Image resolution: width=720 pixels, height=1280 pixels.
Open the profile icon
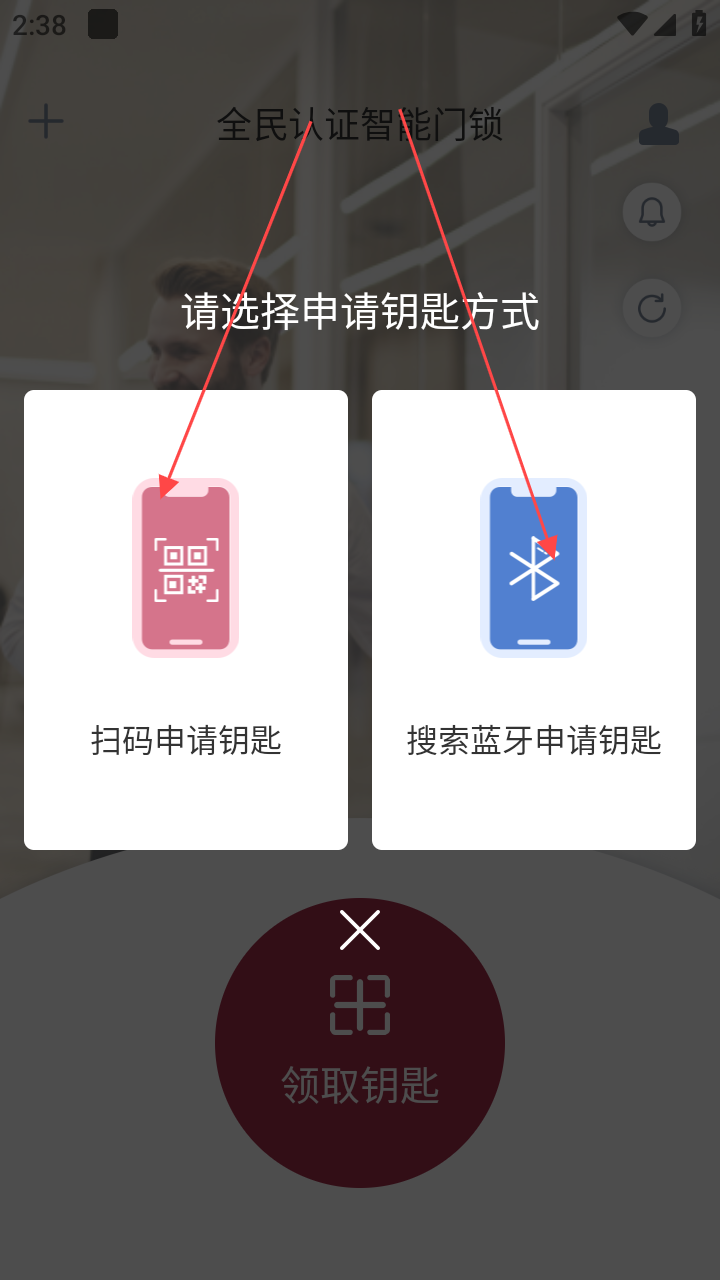[x=658, y=124]
